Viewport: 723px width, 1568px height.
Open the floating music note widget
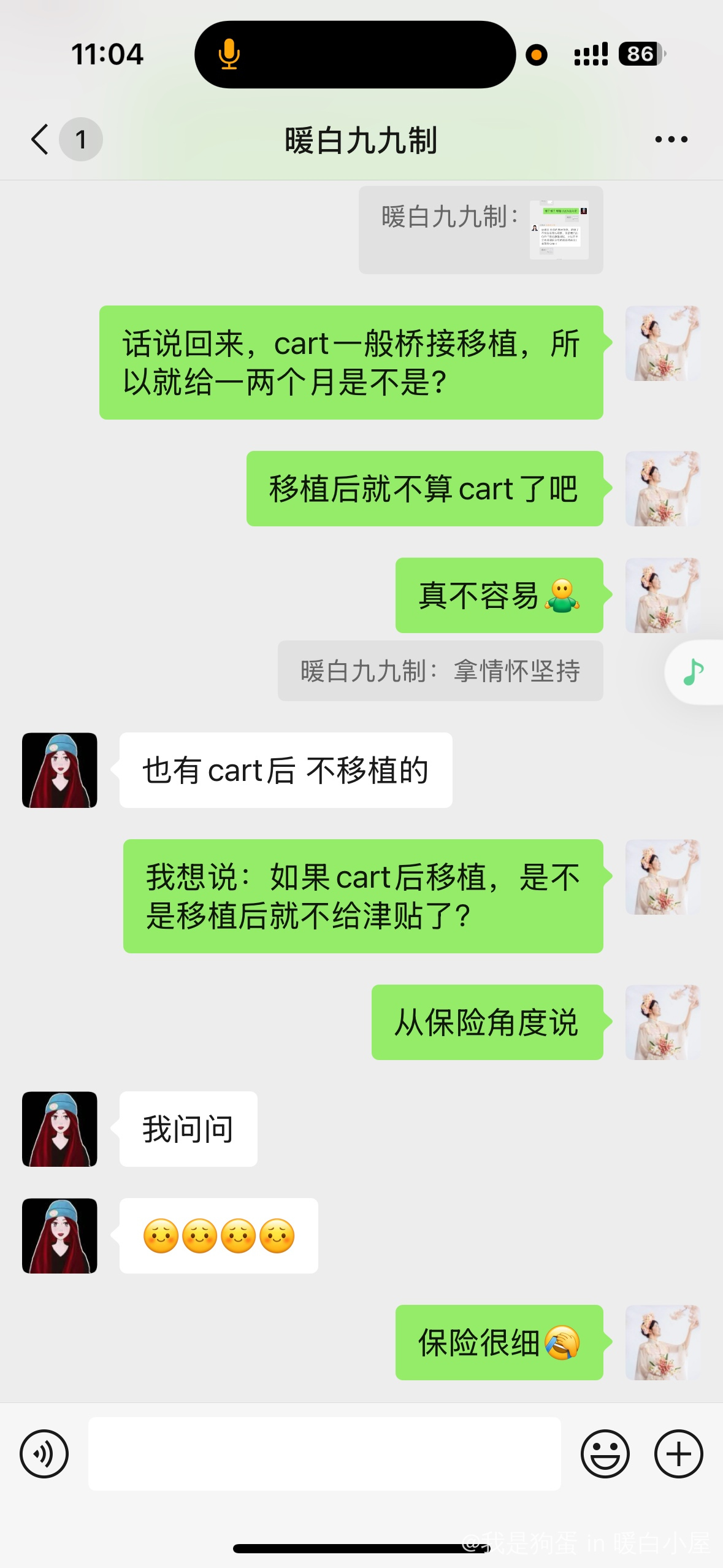695,672
